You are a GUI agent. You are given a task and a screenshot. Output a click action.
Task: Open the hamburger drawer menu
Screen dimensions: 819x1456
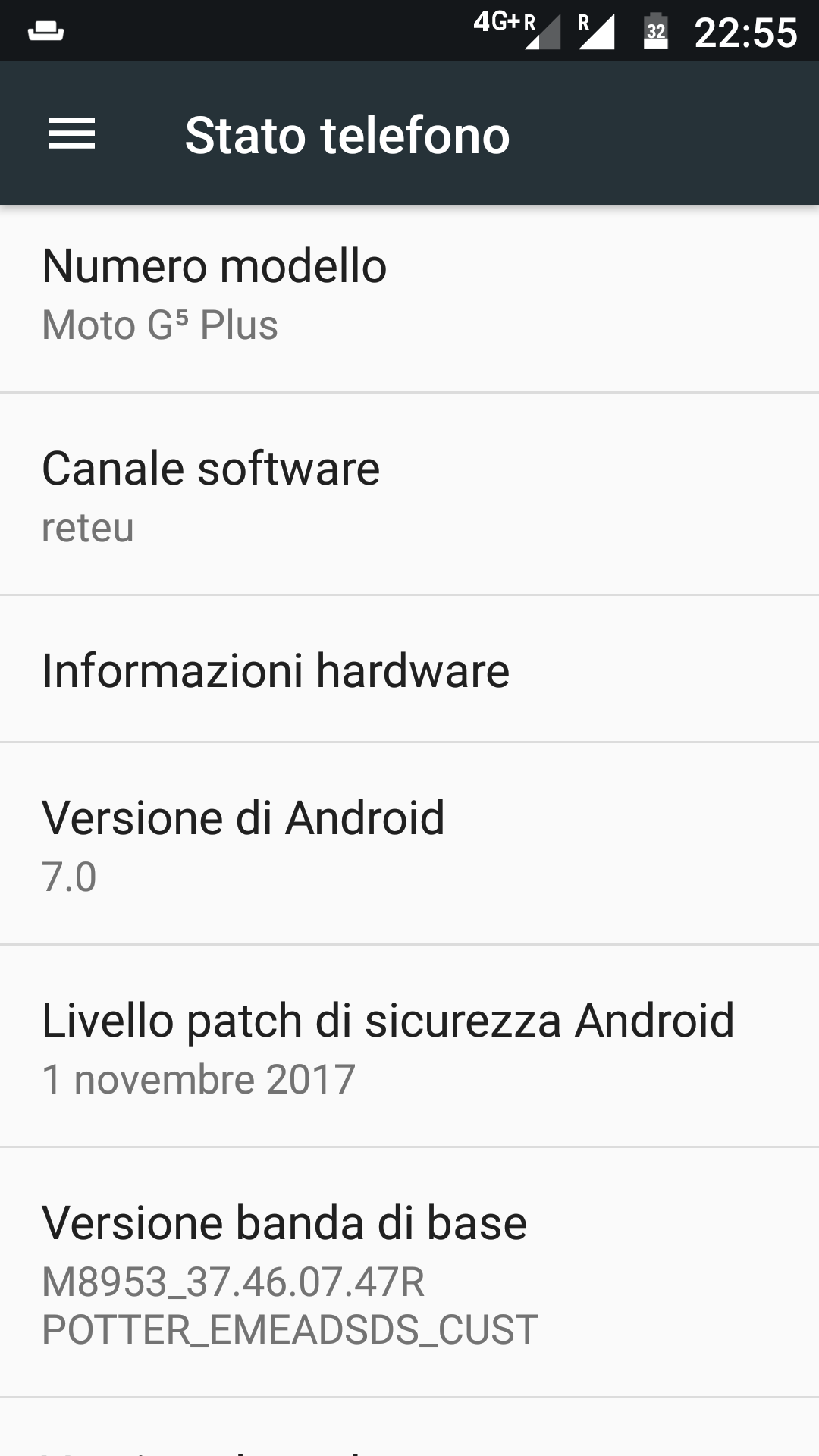[72, 134]
